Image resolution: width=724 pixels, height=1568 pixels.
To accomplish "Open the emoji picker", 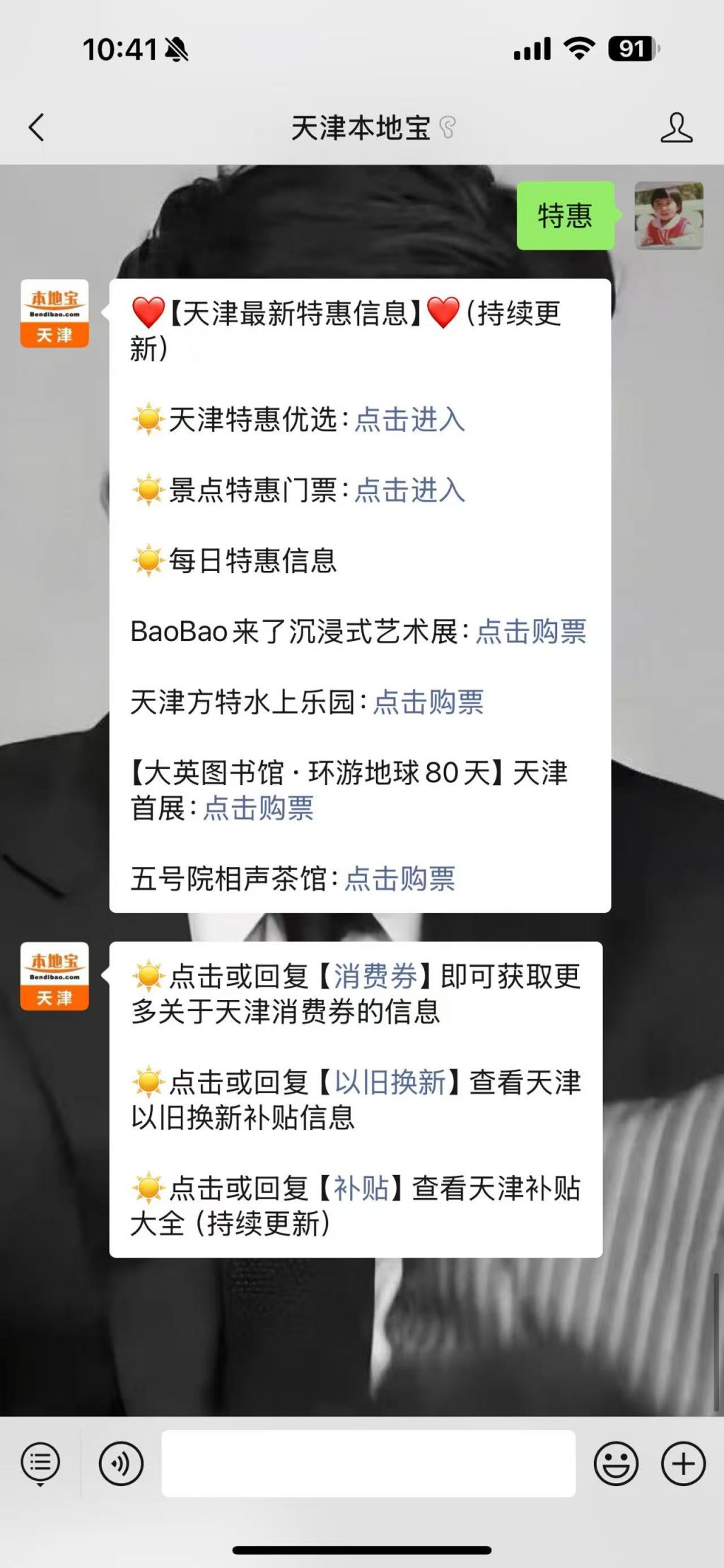I will 616,1463.
